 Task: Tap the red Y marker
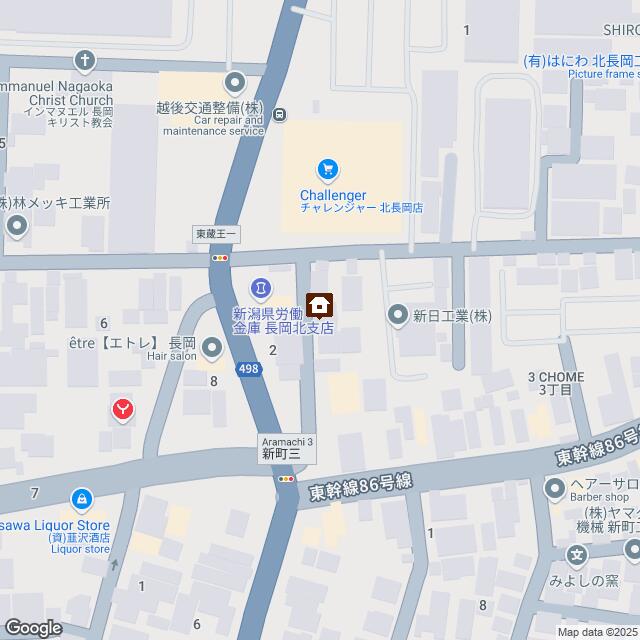(x=122, y=408)
